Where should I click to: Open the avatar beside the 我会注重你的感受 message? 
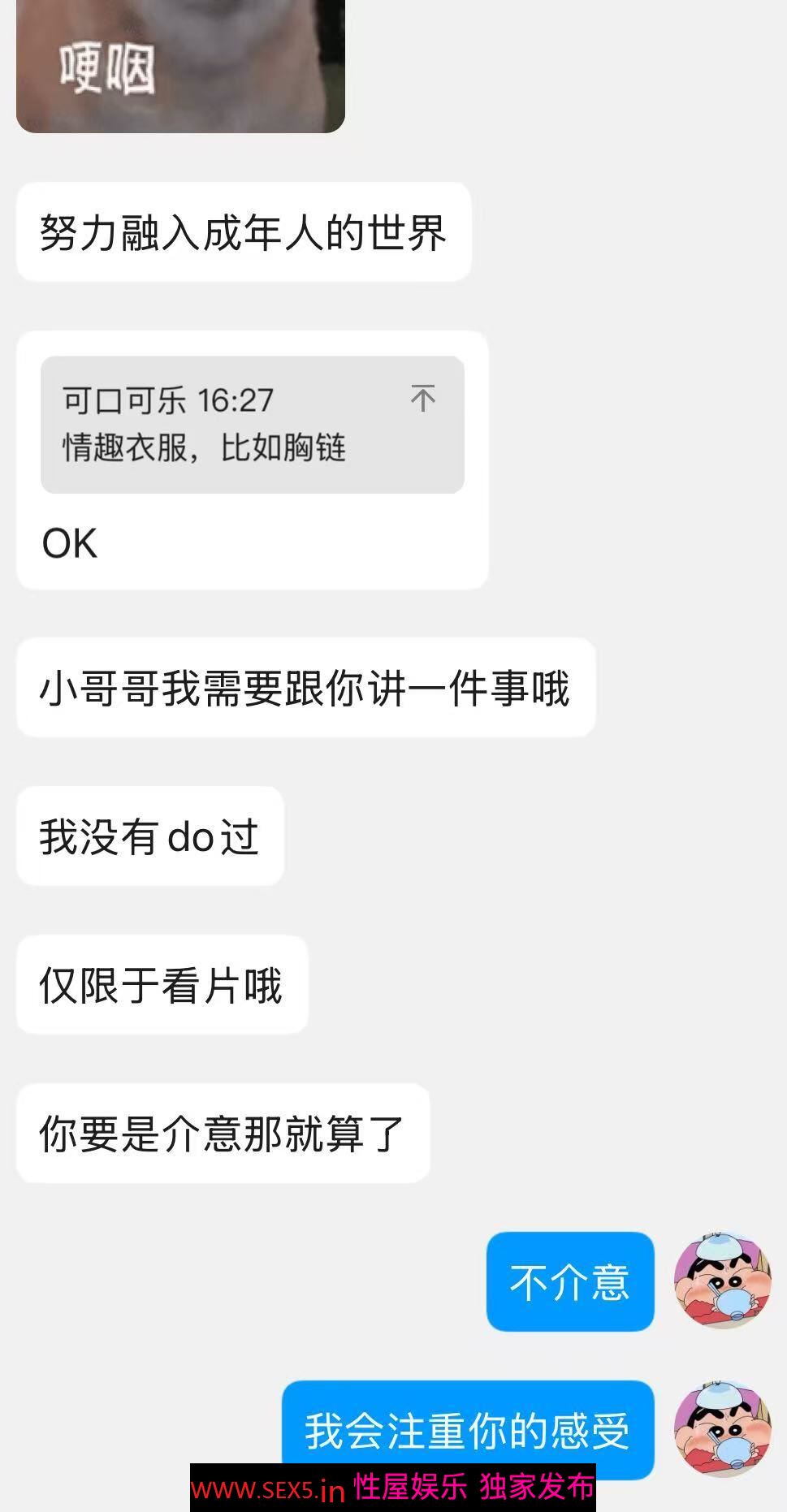pyautogui.click(x=722, y=1429)
